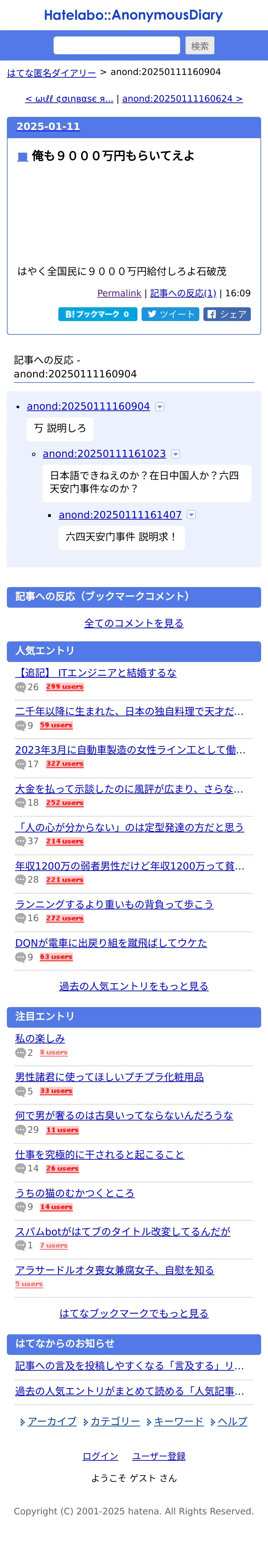
Task: Share the entry via ツイート button
Action: pos(171,314)
